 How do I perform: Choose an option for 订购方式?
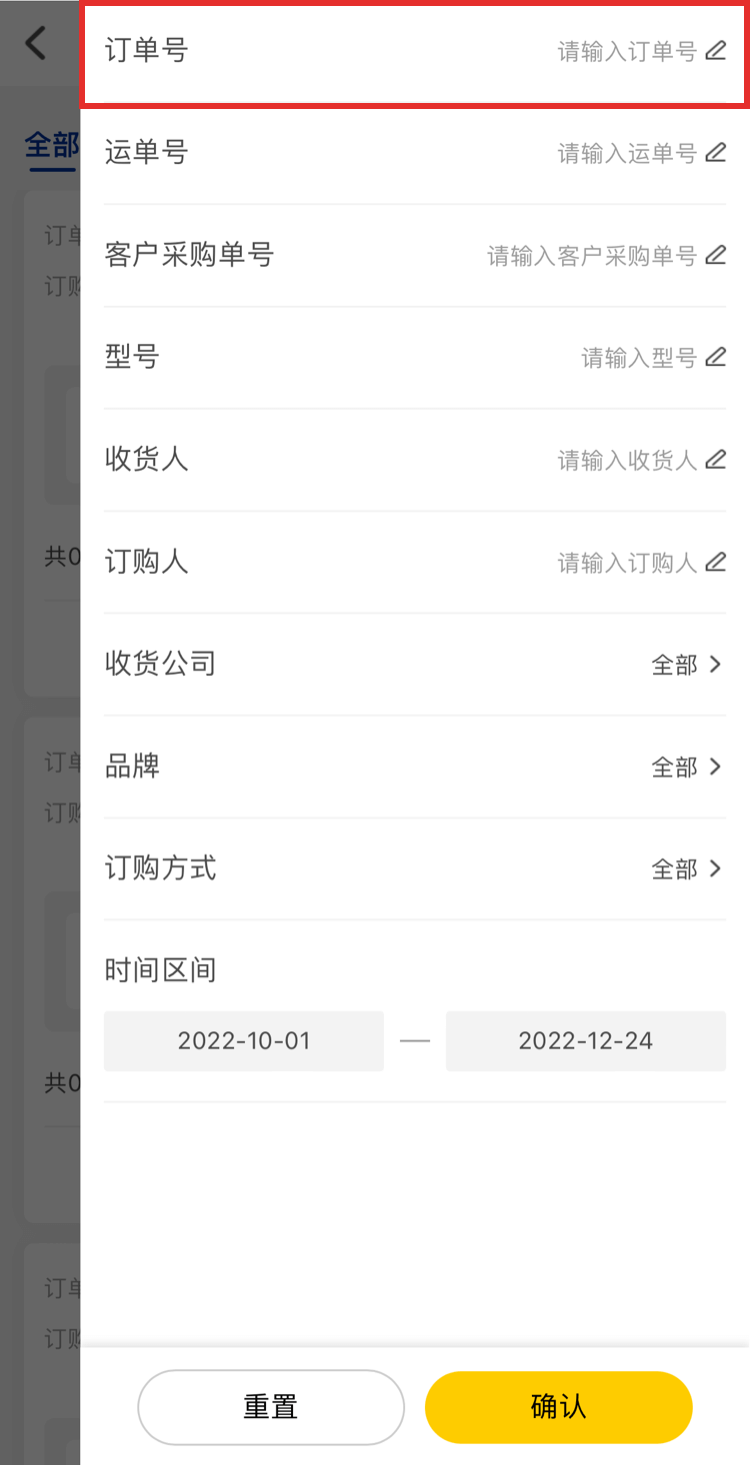[x=686, y=869]
